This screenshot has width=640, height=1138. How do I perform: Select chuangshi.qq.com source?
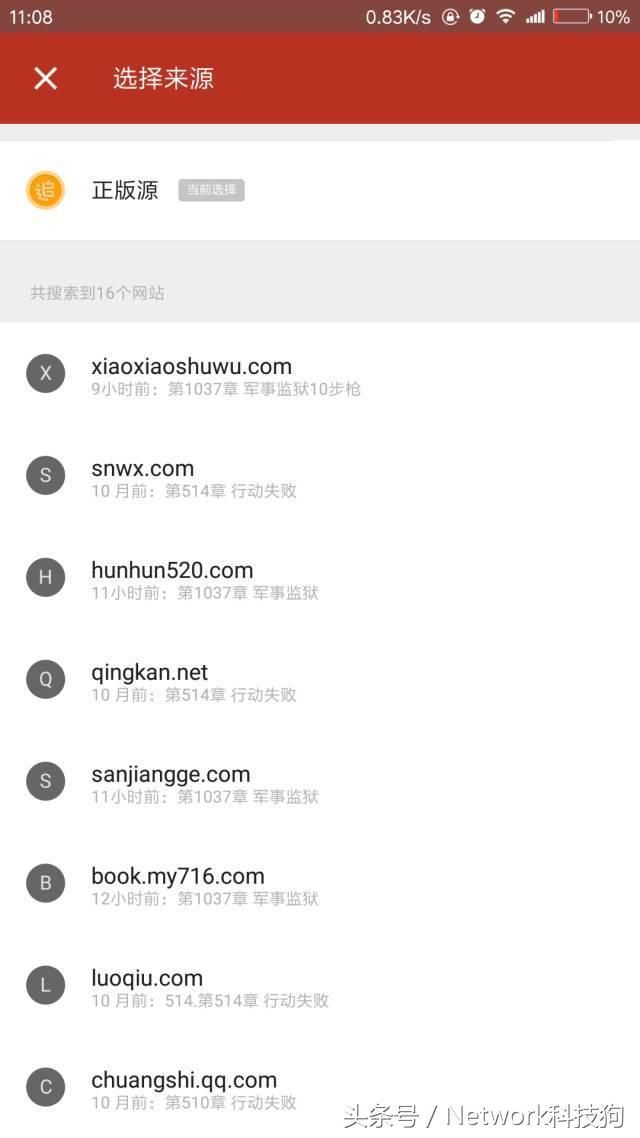click(320, 1088)
